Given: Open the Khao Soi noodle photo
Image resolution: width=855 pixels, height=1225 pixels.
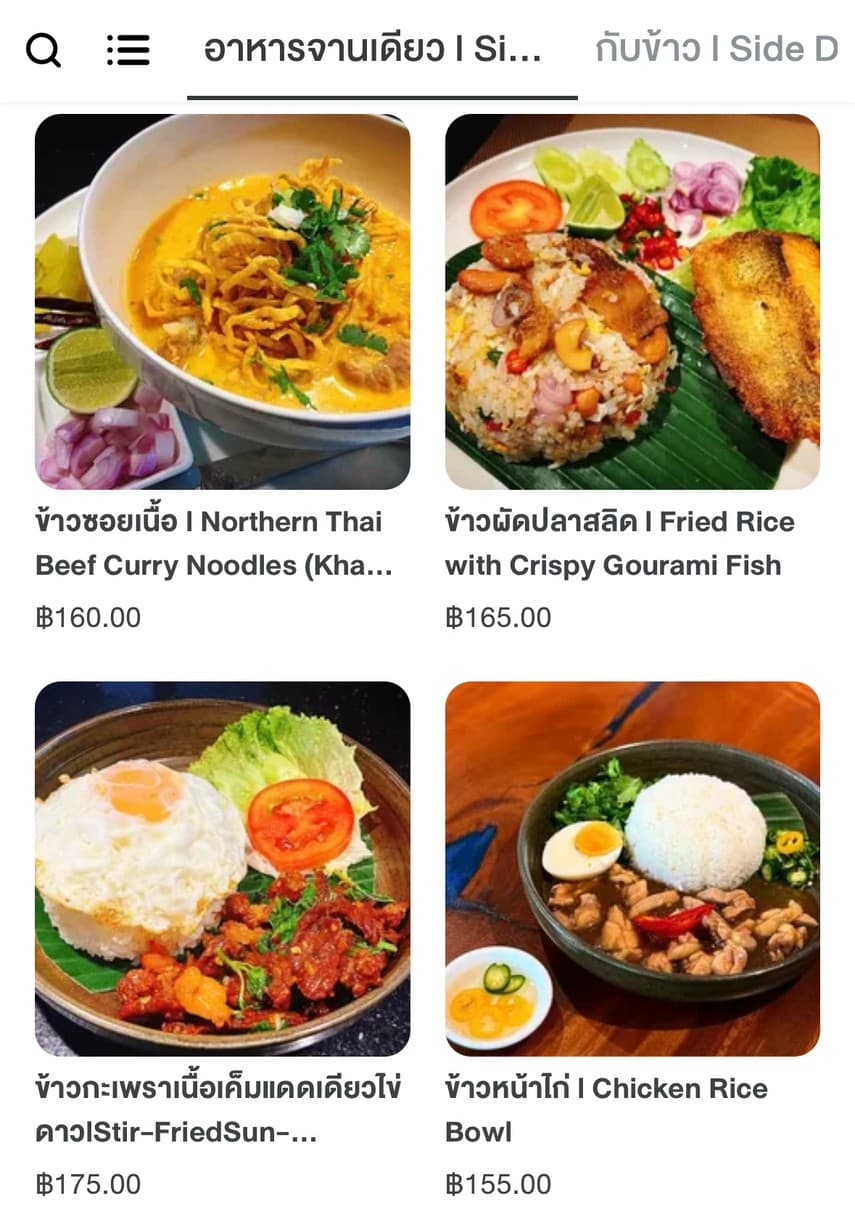Looking at the screenshot, I should click(222, 300).
